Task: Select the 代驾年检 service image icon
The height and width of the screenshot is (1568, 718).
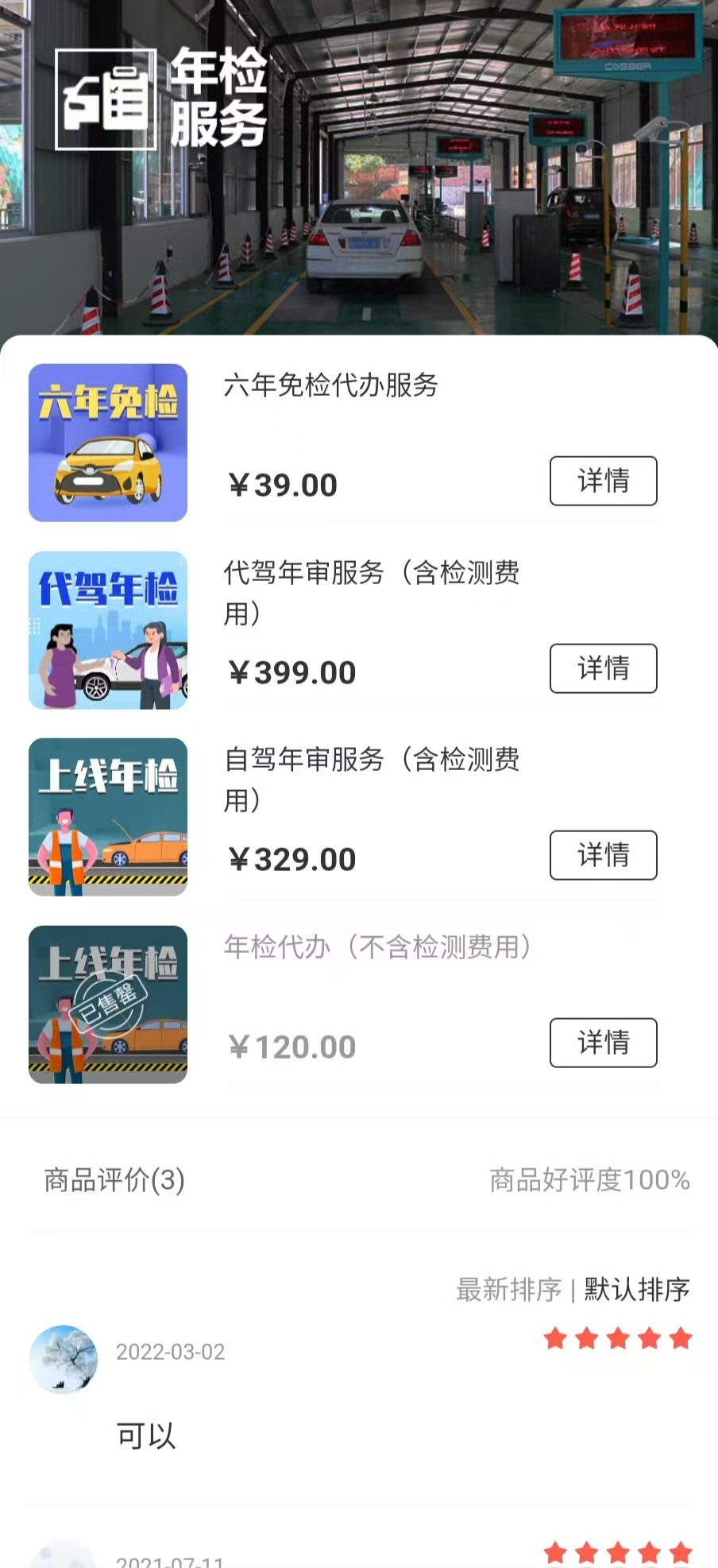Action: 108,629
